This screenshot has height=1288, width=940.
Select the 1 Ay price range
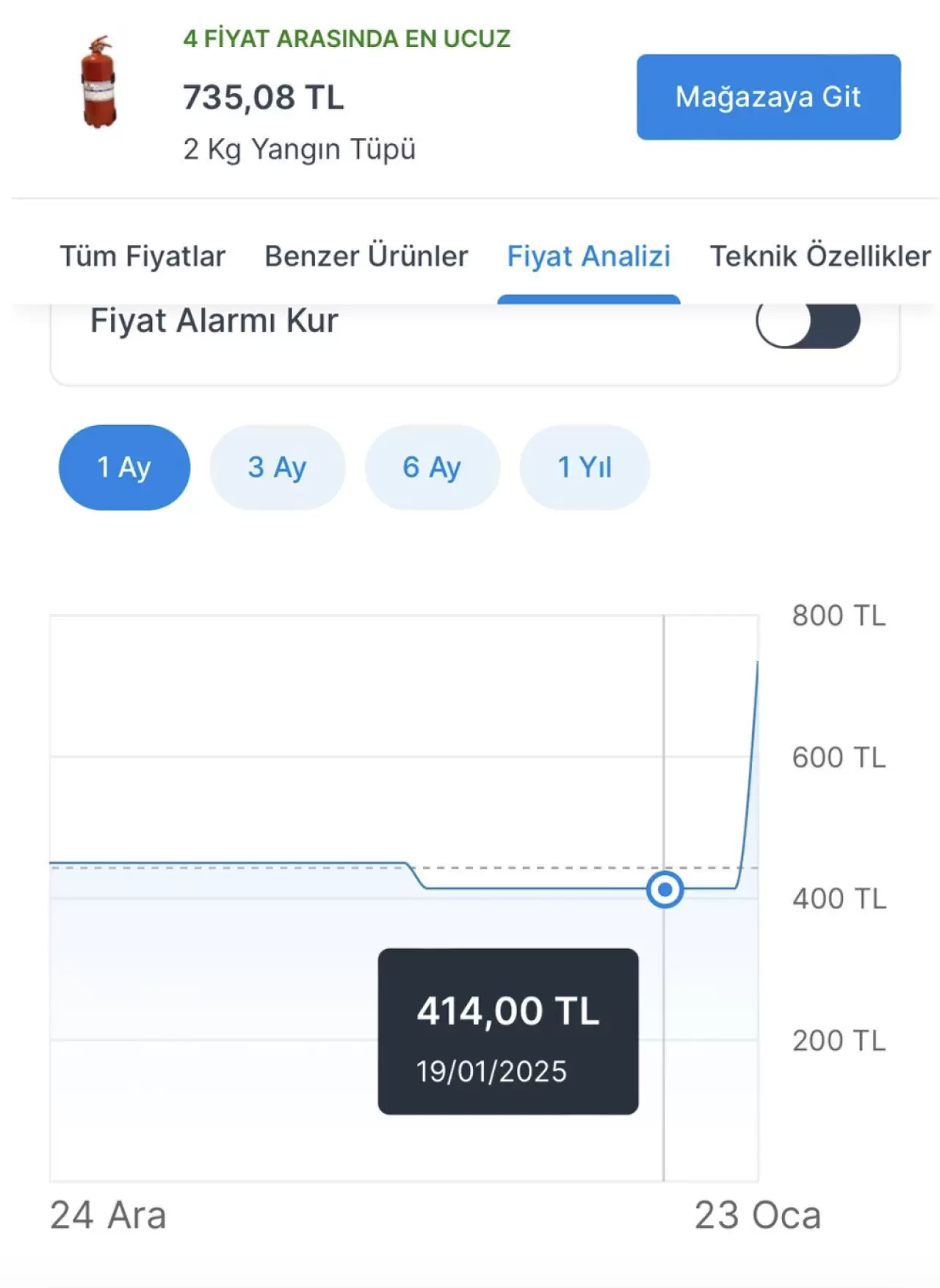124,467
